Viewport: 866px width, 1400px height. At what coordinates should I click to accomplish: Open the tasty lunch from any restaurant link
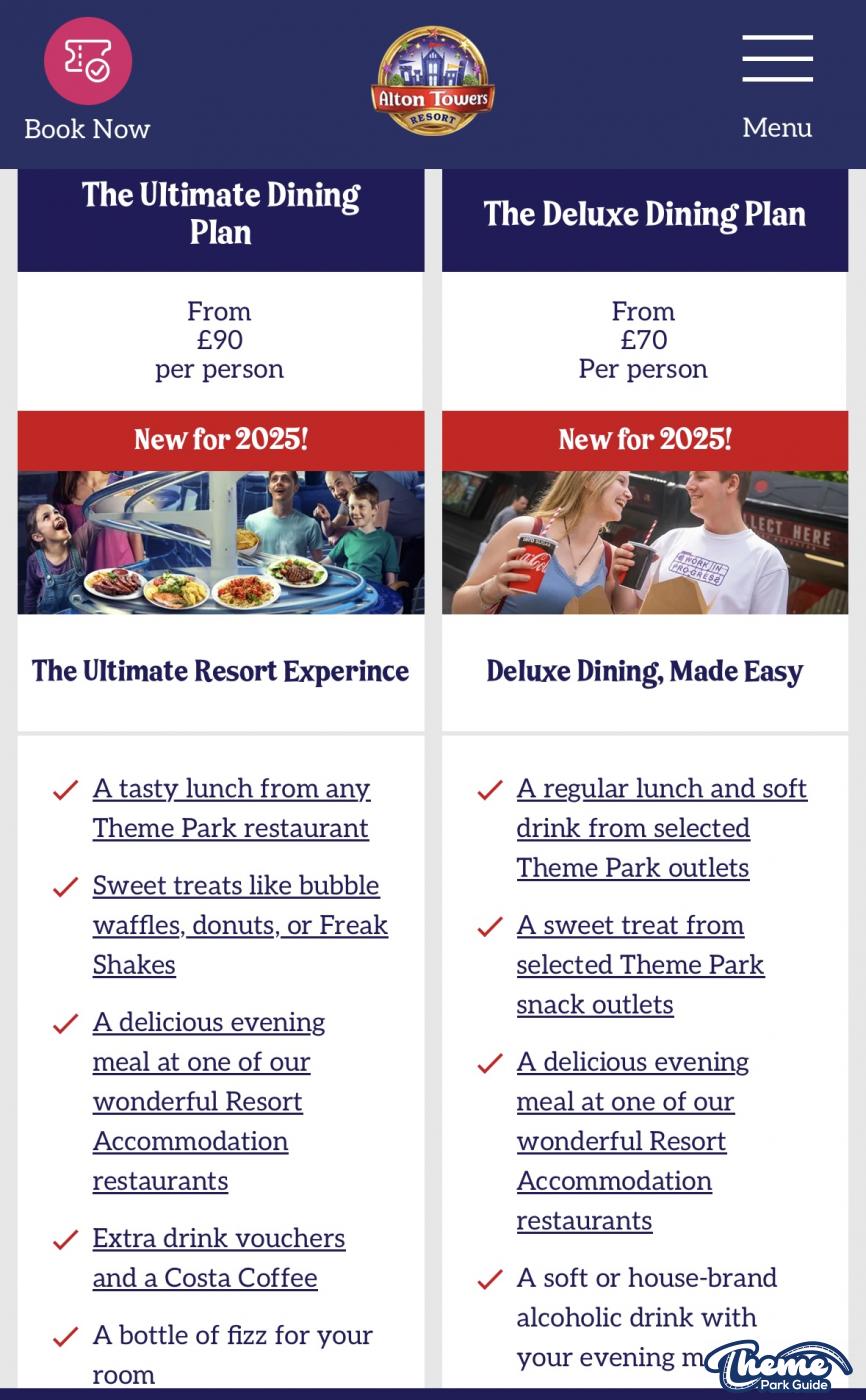point(231,808)
